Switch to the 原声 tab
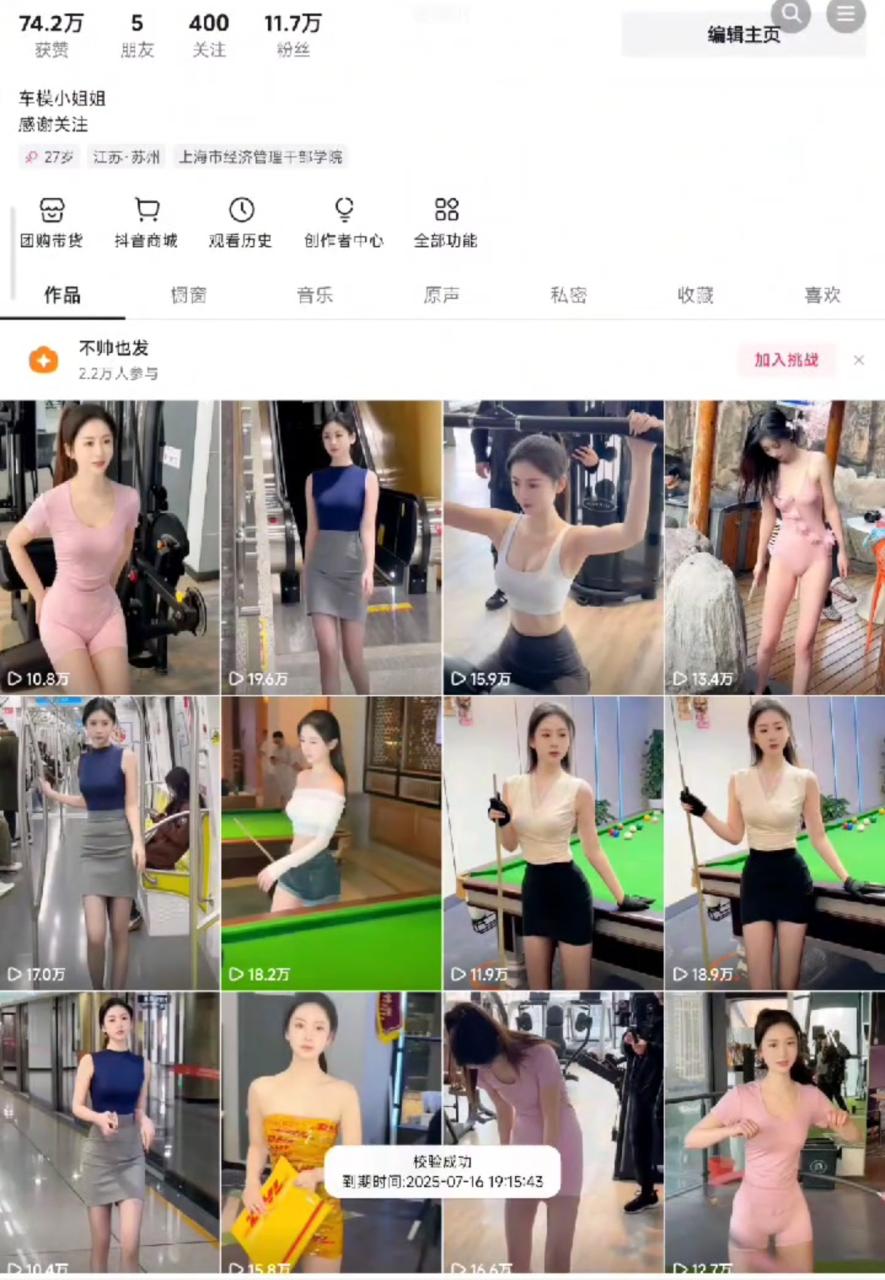Screen dimensions: 885x1280 [x=441, y=295]
